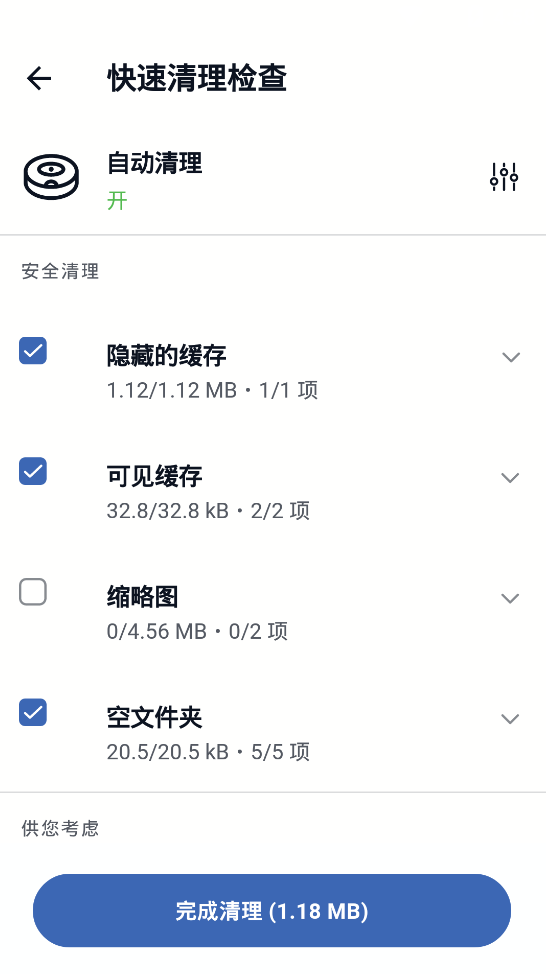
Task: Check the 缩略图 checkbox
Action: click(x=33, y=591)
